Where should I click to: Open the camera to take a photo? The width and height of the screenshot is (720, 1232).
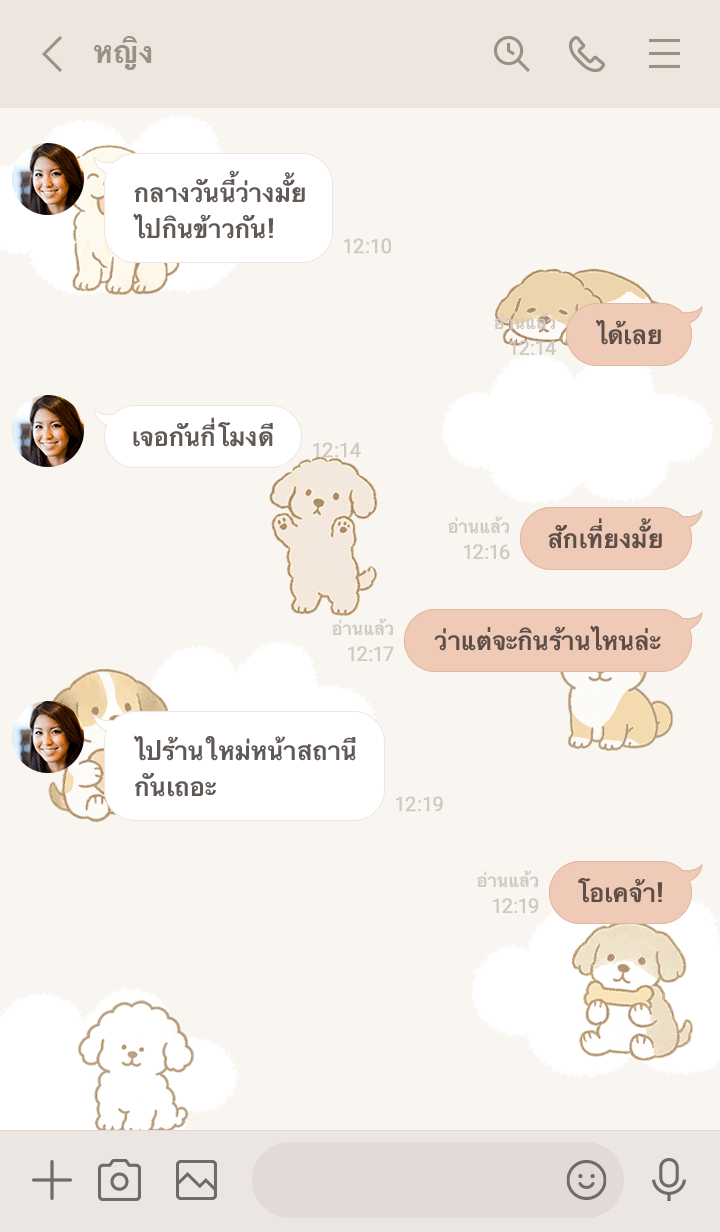(x=119, y=1181)
